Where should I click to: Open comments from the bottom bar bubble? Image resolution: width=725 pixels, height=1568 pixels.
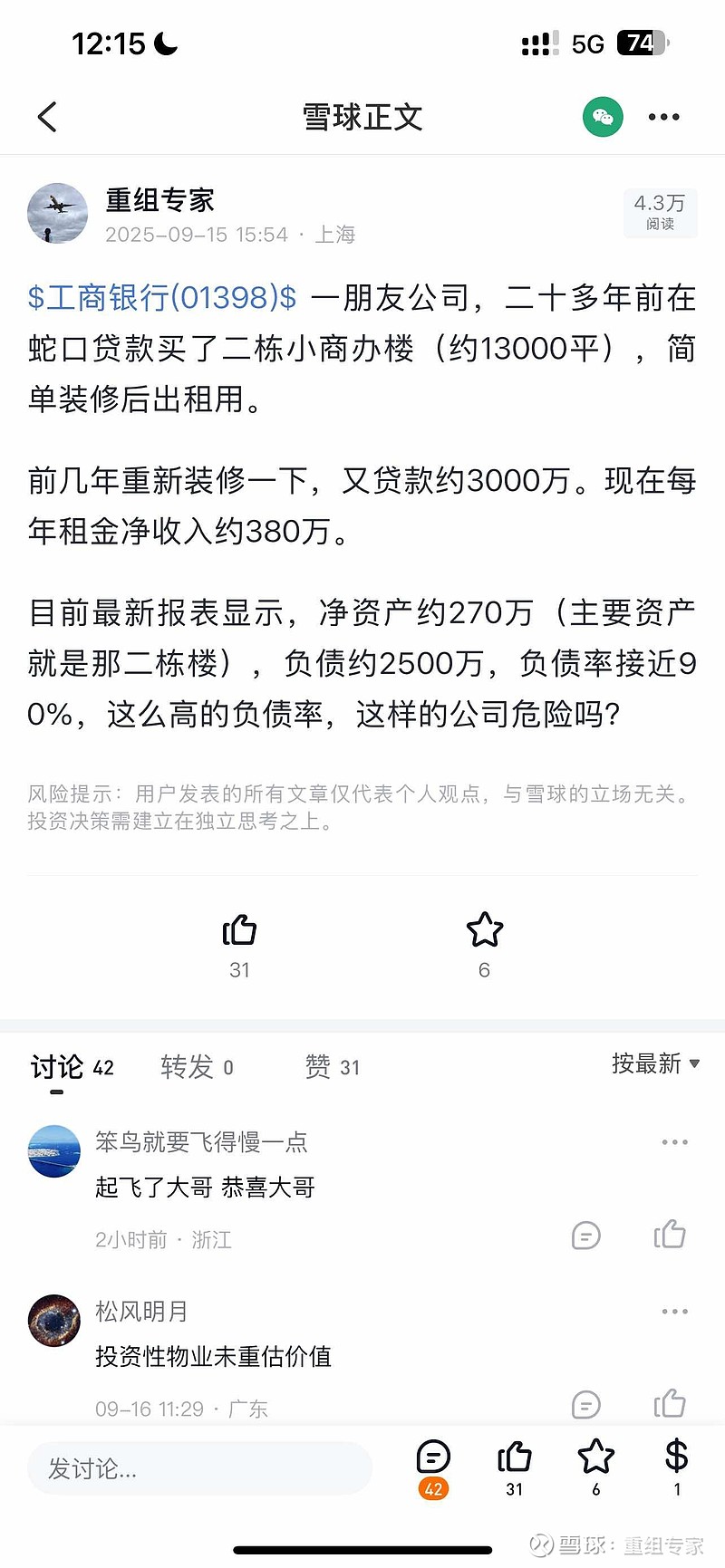pos(433,1459)
